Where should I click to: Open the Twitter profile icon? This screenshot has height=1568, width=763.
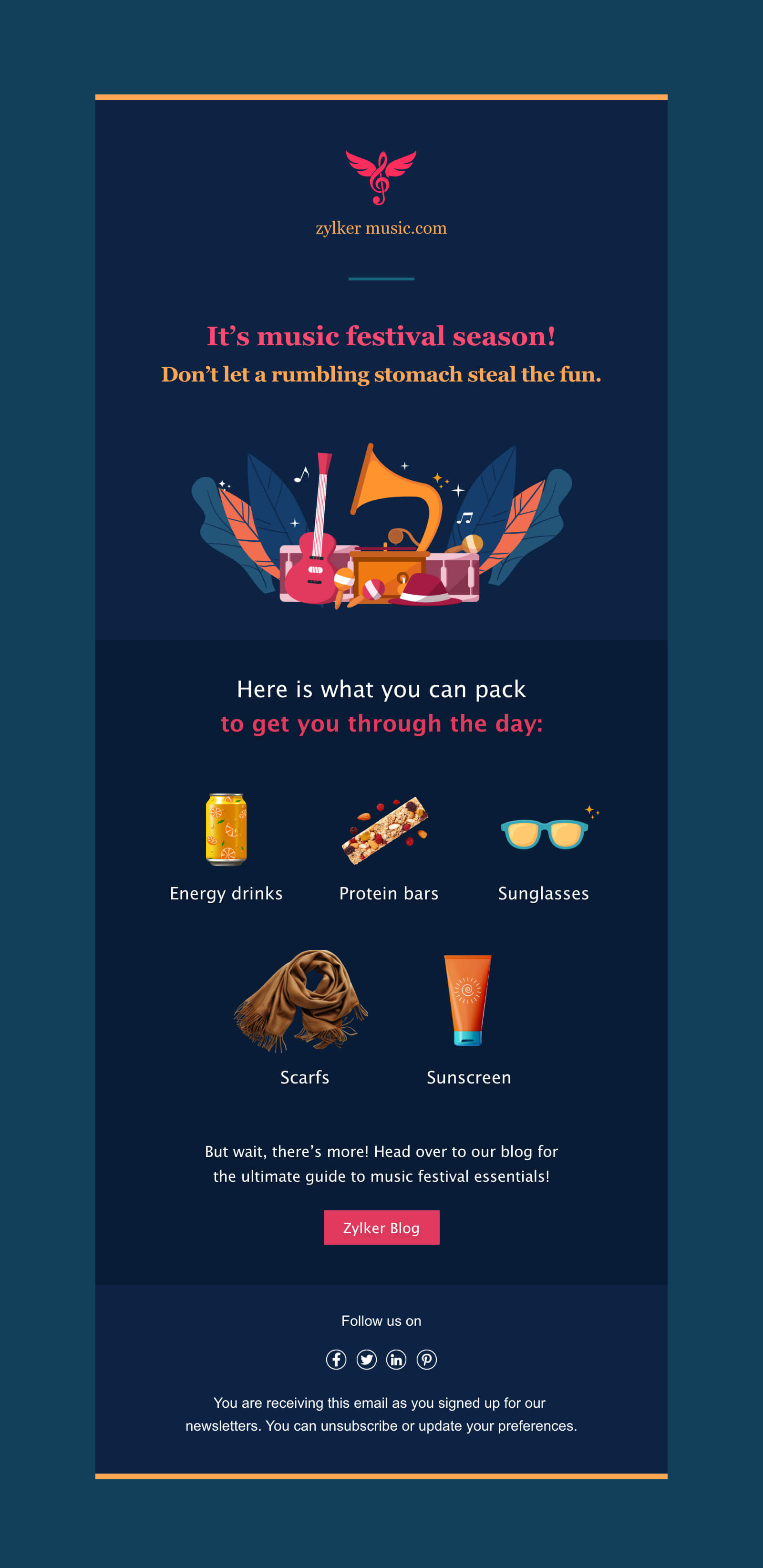click(x=366, y=1359)
